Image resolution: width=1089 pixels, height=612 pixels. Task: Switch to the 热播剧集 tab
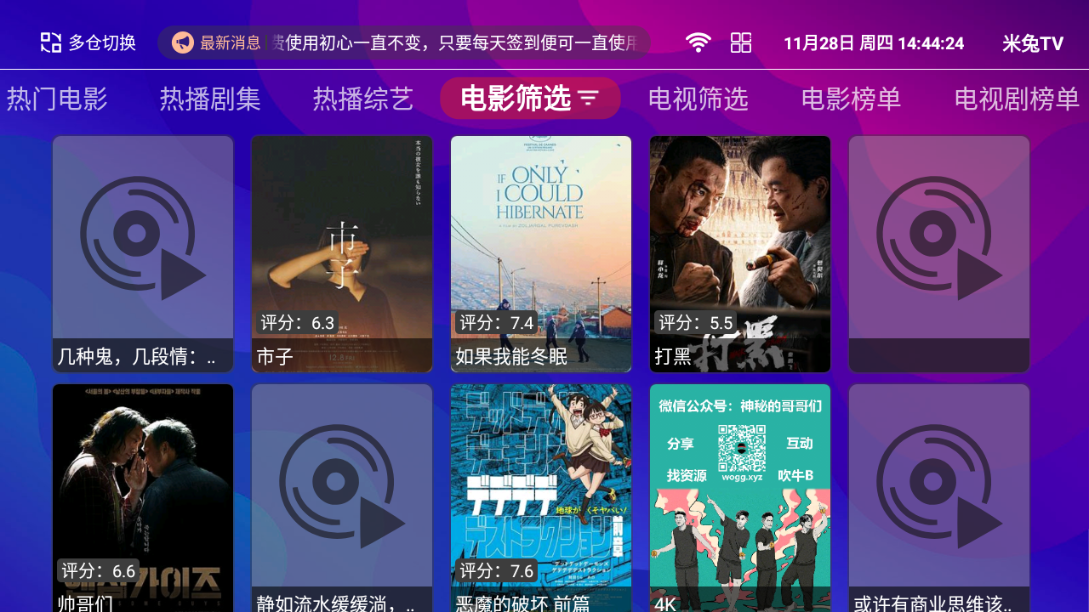click(x=210, y=99)
